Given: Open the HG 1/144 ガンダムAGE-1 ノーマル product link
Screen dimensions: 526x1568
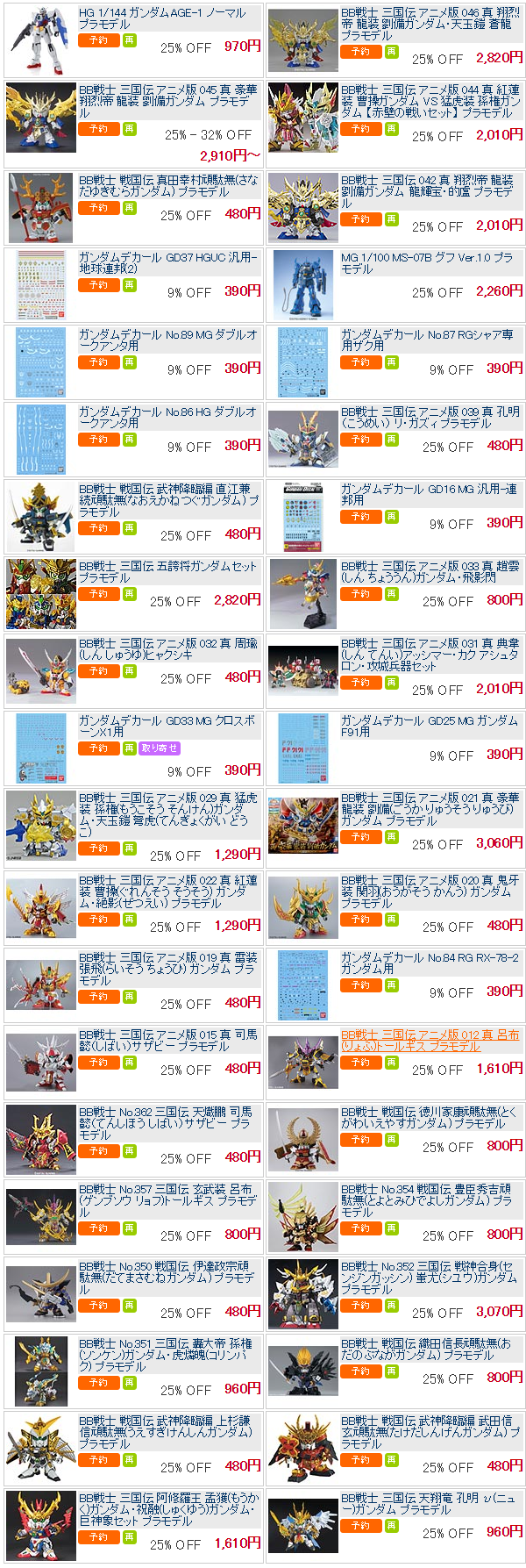Looking at the screenshot, I should coord(162,18).
